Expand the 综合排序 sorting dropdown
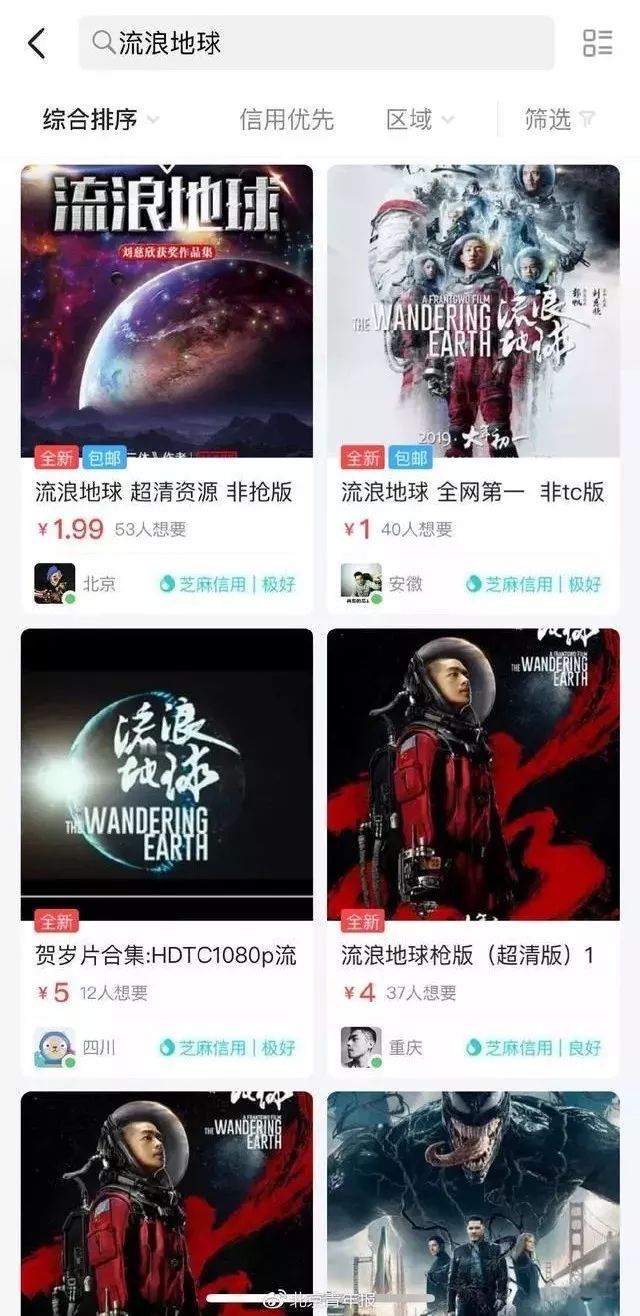This screenshot has width=640, height=1316. [x=100, y=120]
